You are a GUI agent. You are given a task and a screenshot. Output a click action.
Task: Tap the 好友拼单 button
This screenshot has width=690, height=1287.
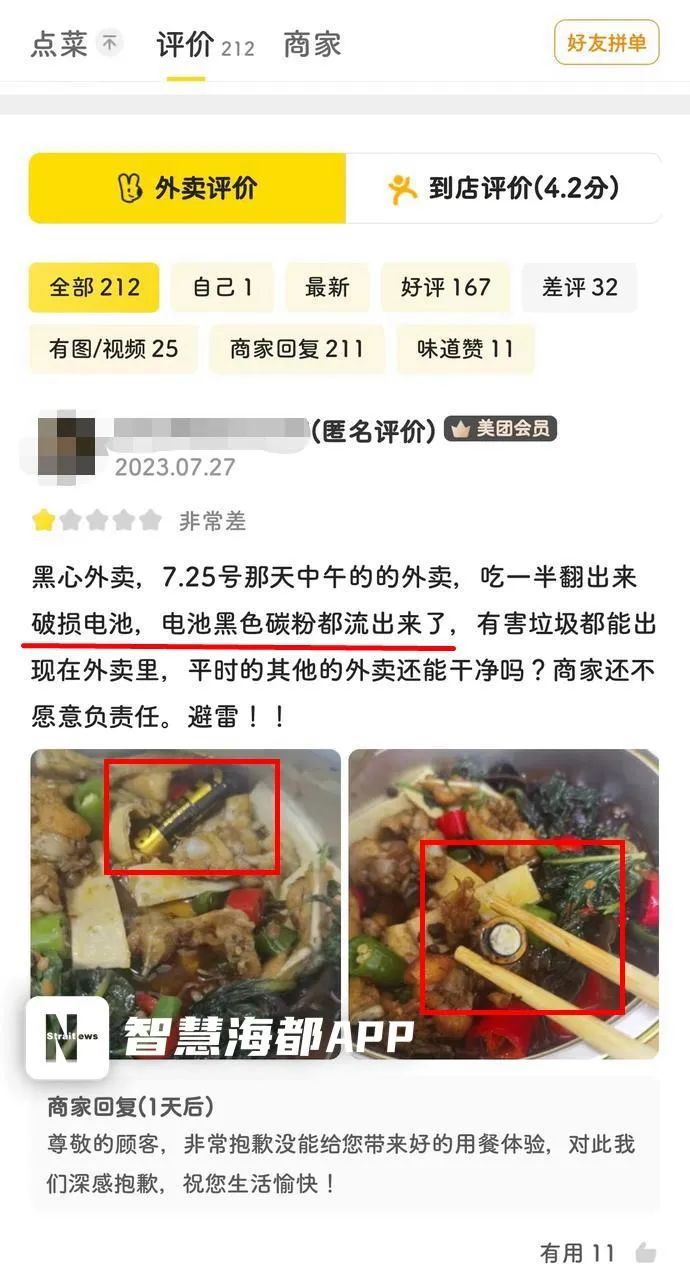coord(606,43)
